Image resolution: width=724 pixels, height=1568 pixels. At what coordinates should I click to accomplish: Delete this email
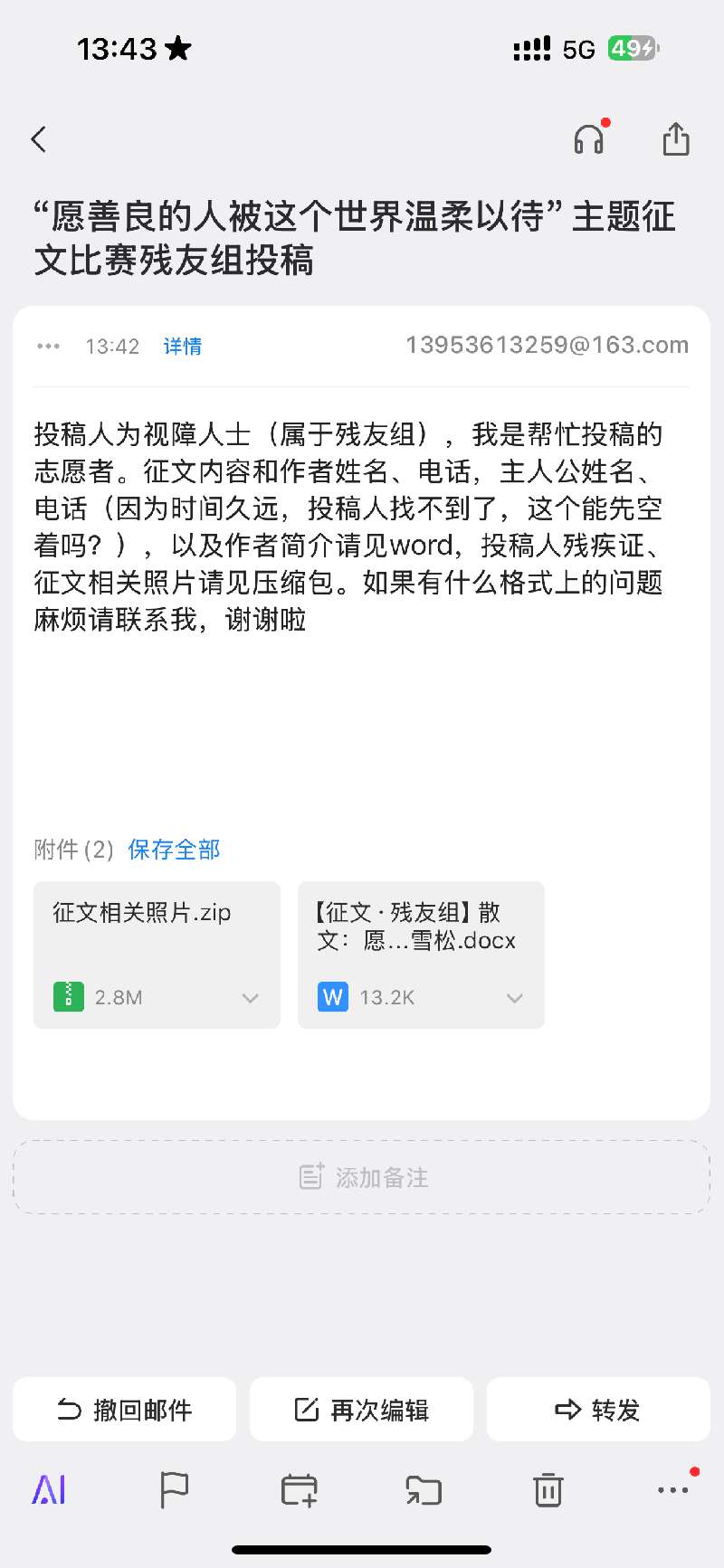548,1489
